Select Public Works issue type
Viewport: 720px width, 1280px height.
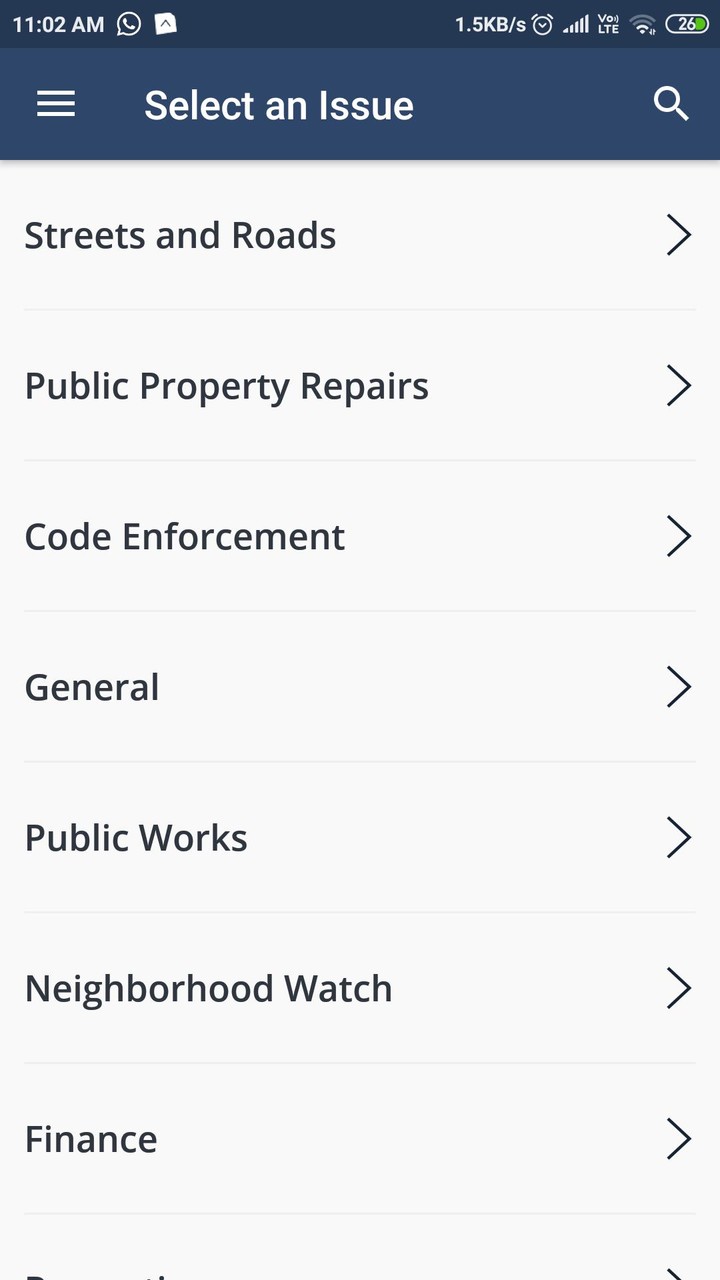click(358, 839)
